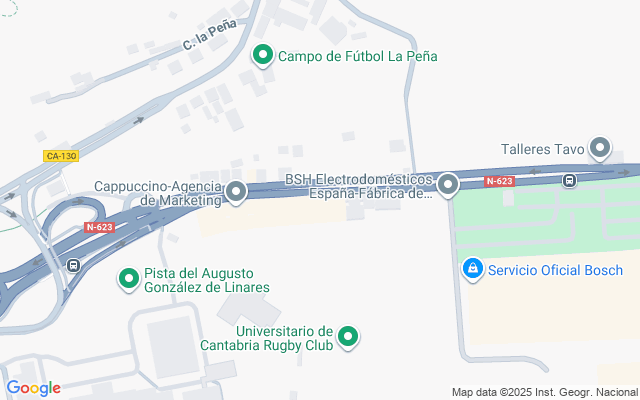Select the Cappuccino-Agencia de Marketing pin

coord(237,191)
